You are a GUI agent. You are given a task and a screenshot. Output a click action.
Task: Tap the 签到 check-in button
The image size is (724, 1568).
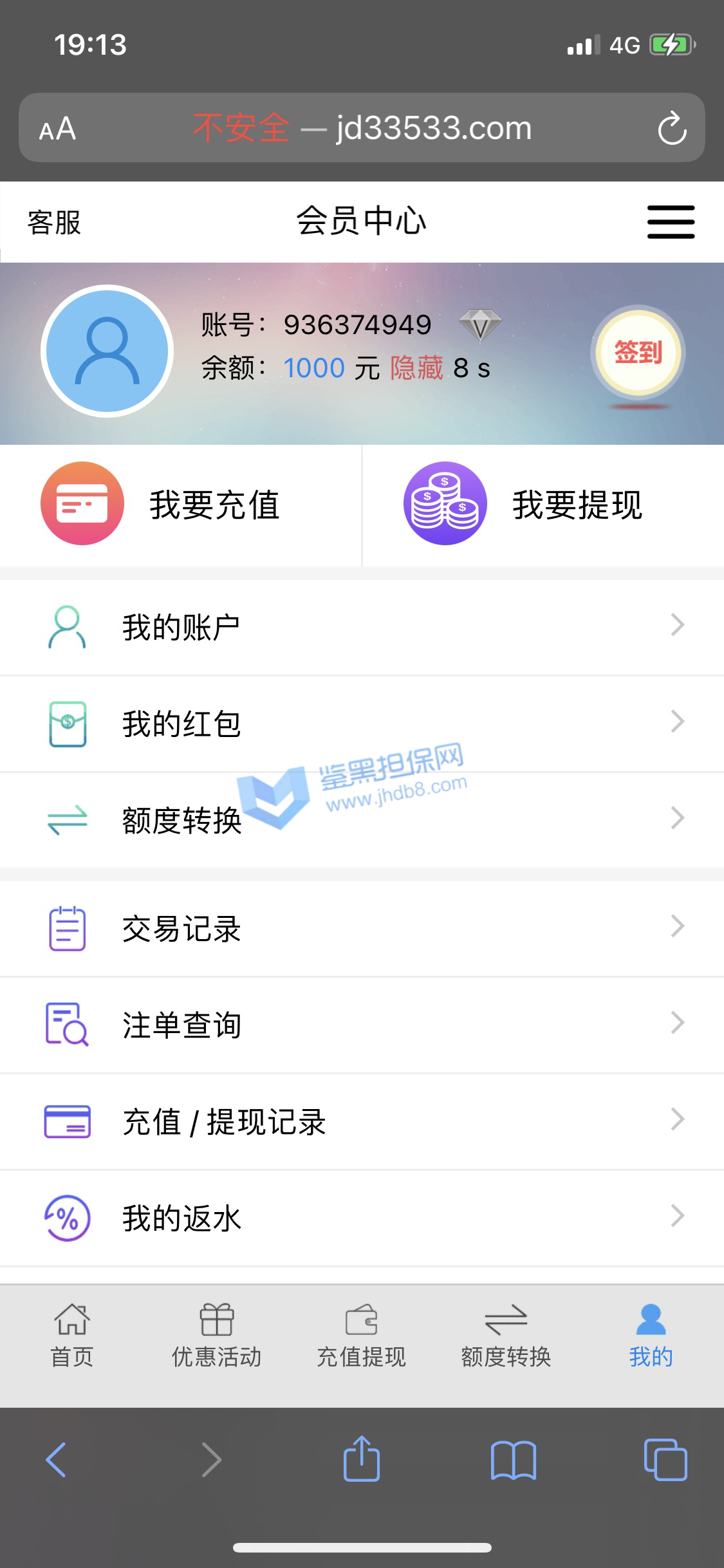[637, 352]
